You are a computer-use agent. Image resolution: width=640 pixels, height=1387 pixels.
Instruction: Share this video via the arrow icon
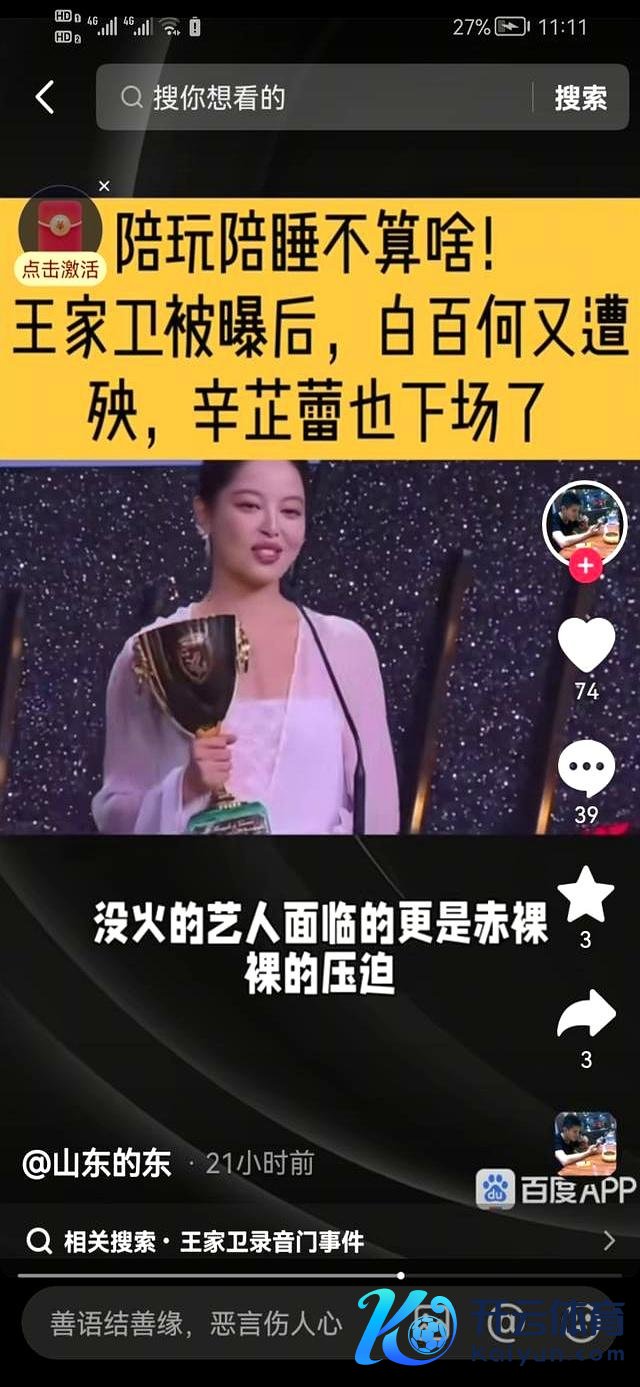586,1016
